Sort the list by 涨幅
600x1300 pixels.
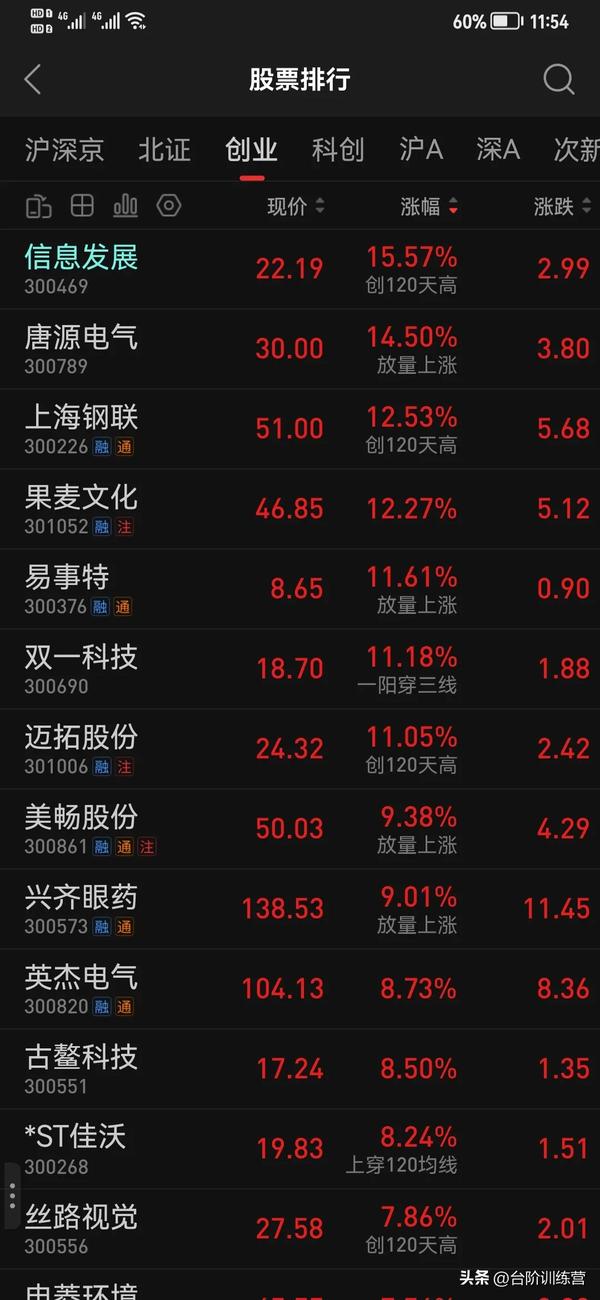429,207
